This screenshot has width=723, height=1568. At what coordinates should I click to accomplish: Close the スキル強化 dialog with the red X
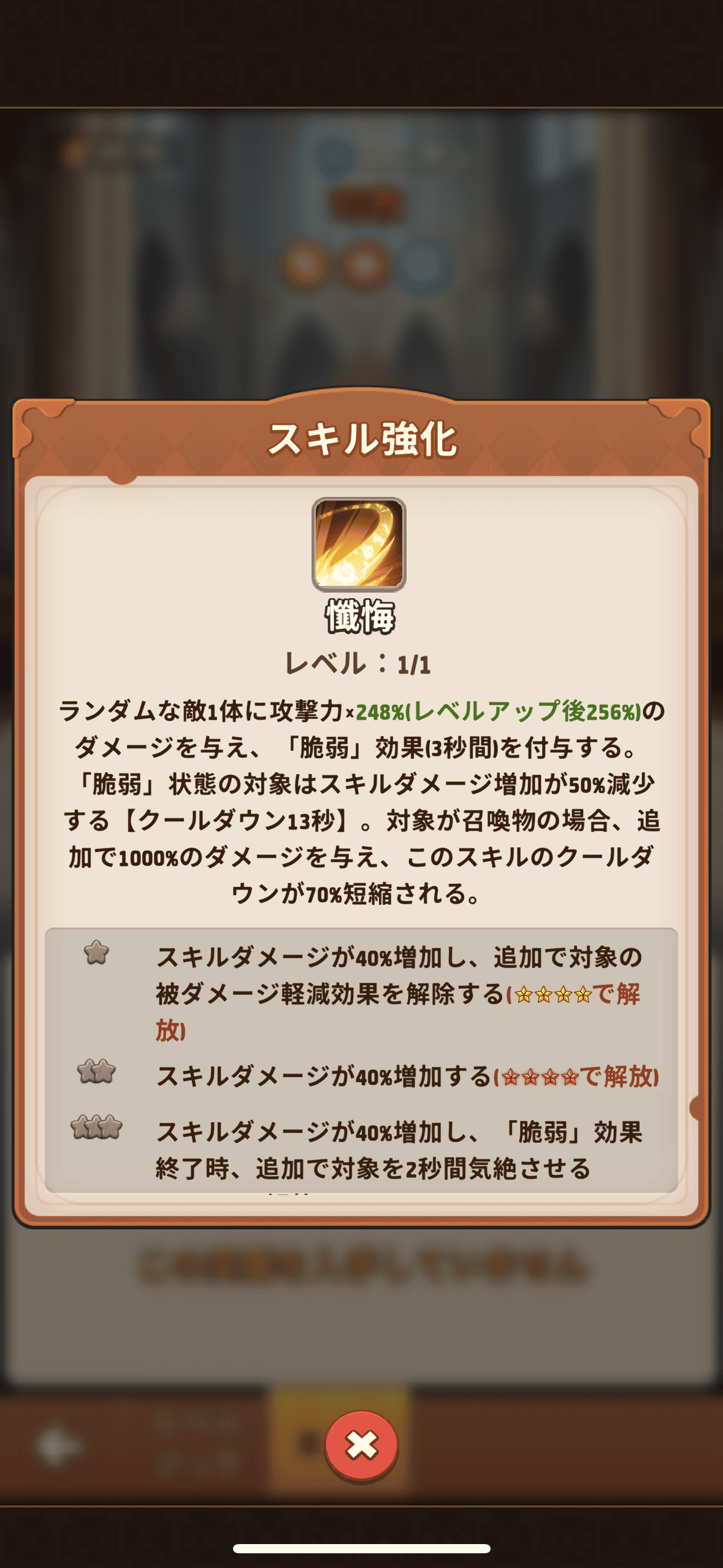pos(361,1446)
